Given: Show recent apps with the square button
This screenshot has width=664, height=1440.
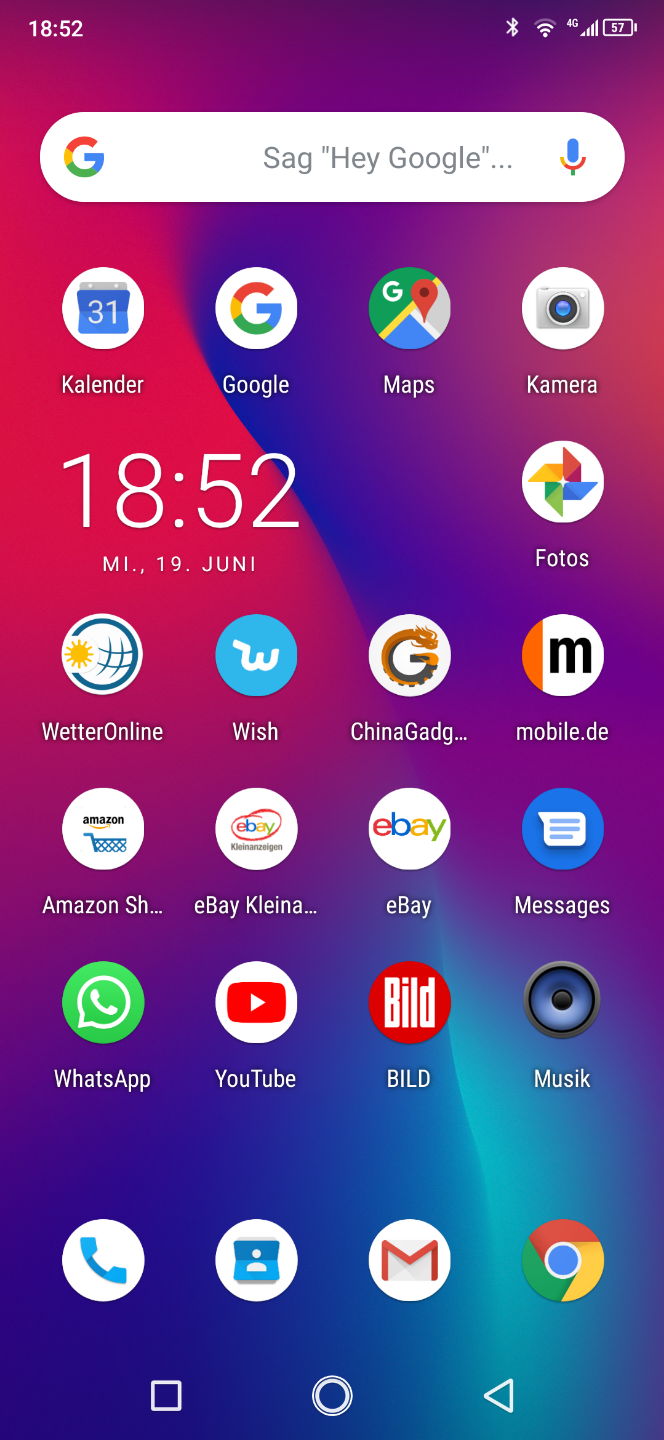Looking at the screenshot, I should (x=166, y=1395).
